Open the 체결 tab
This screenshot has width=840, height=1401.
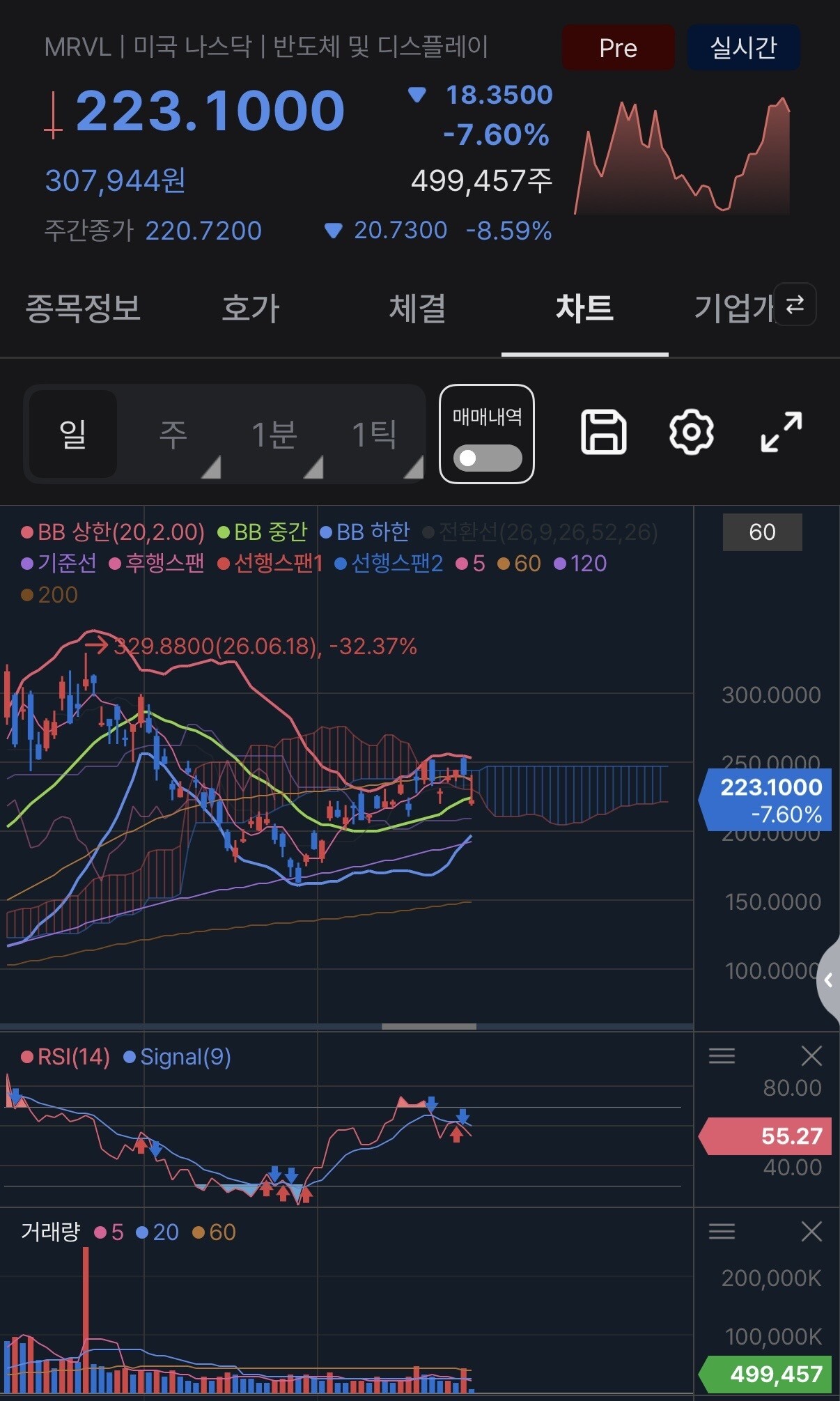pos(418,308)
